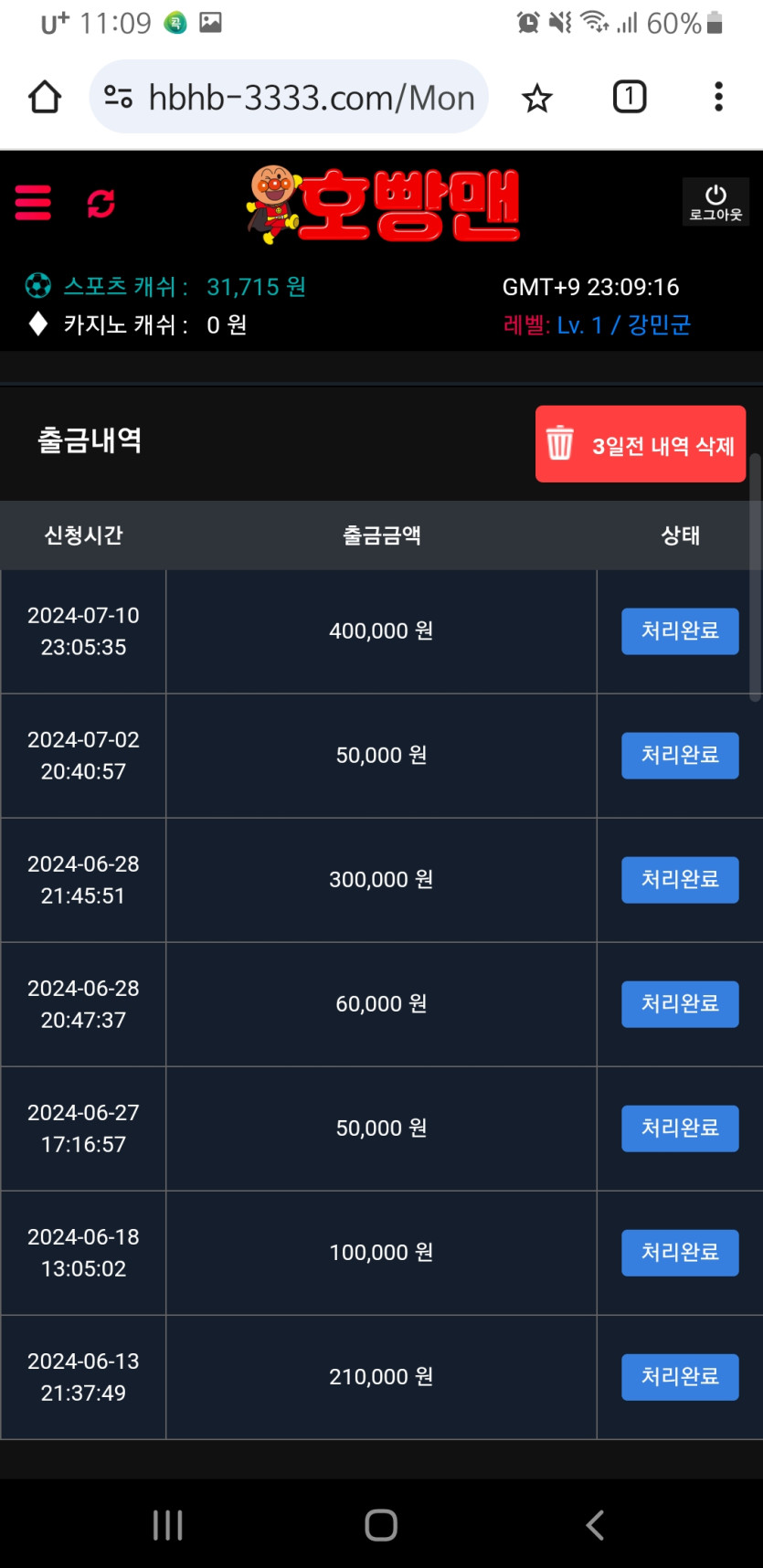Tap the 로그아웃 logout button
The width and height of the screenshot is (763, 1568).
tap(715, 202)
